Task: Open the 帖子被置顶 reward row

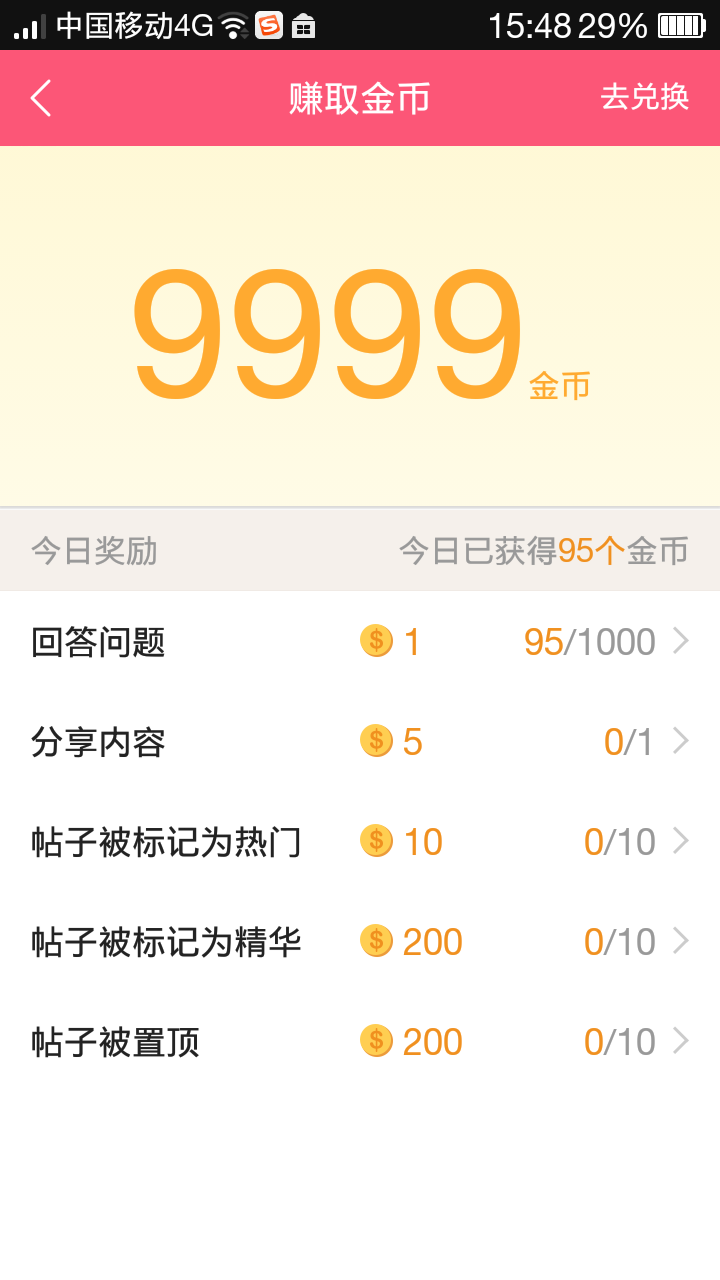Action: point(360,1041)
